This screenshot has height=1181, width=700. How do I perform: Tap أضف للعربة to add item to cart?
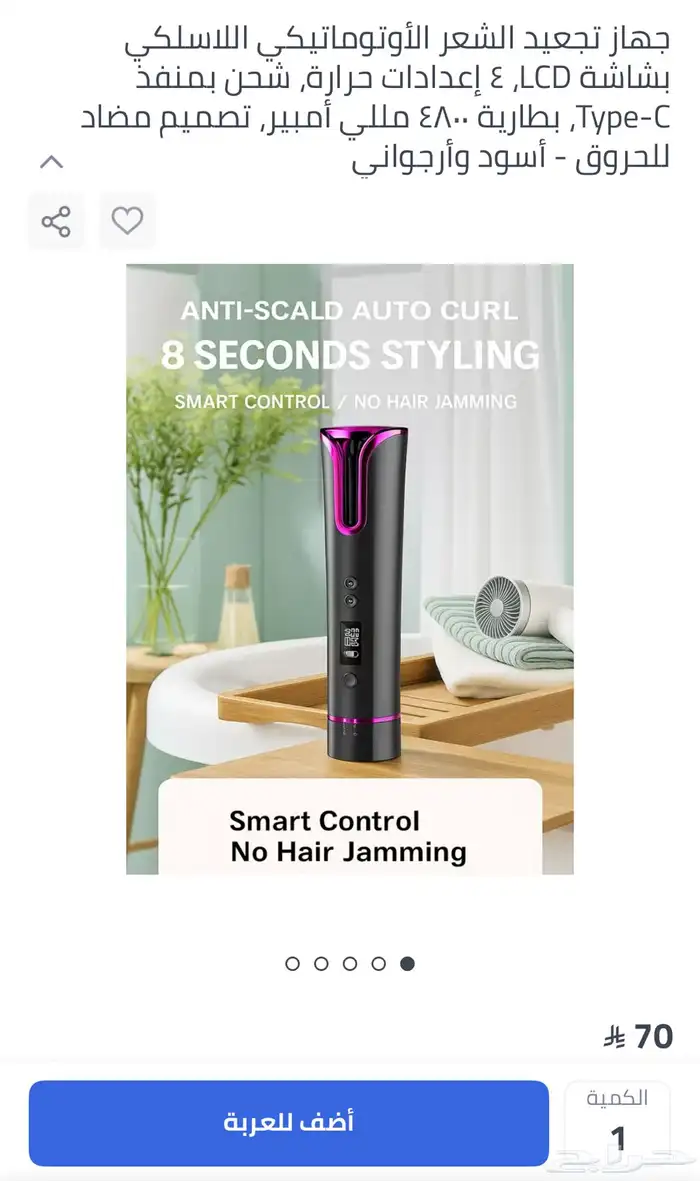[x=289, y=1122]
